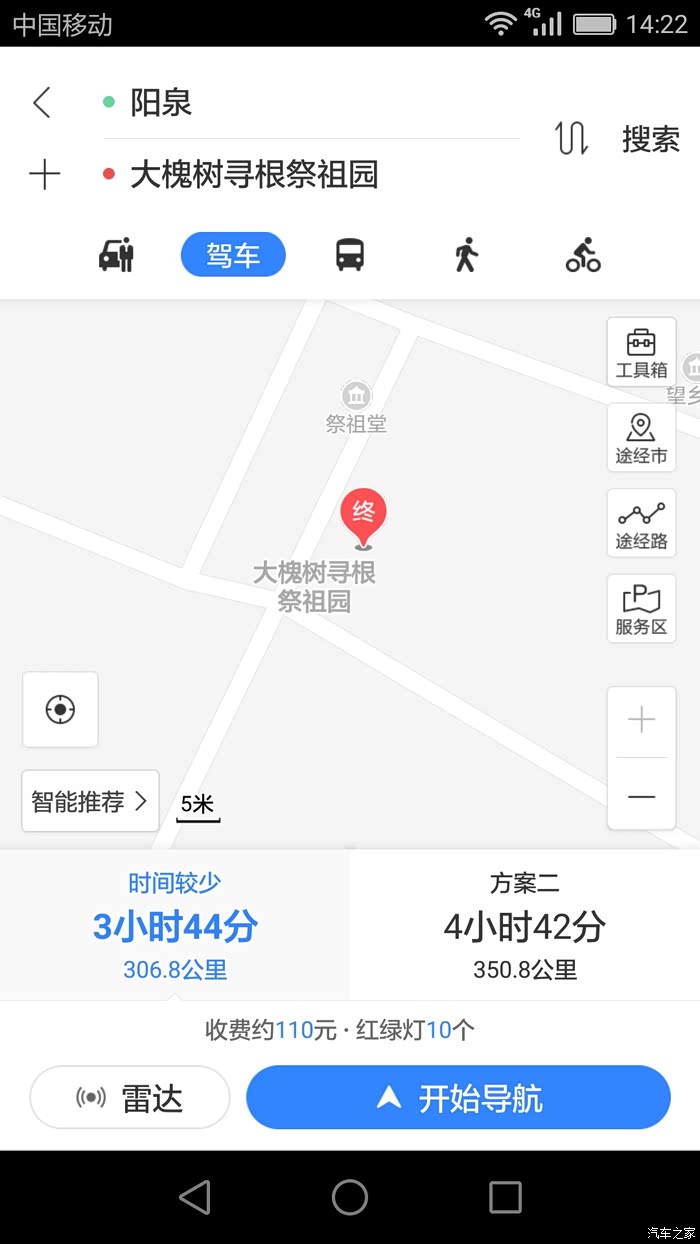Image resolution: width=700 pixels, height=1244 pixels.
Task: Select the 方案二 route option
Action: click(525, 925)
